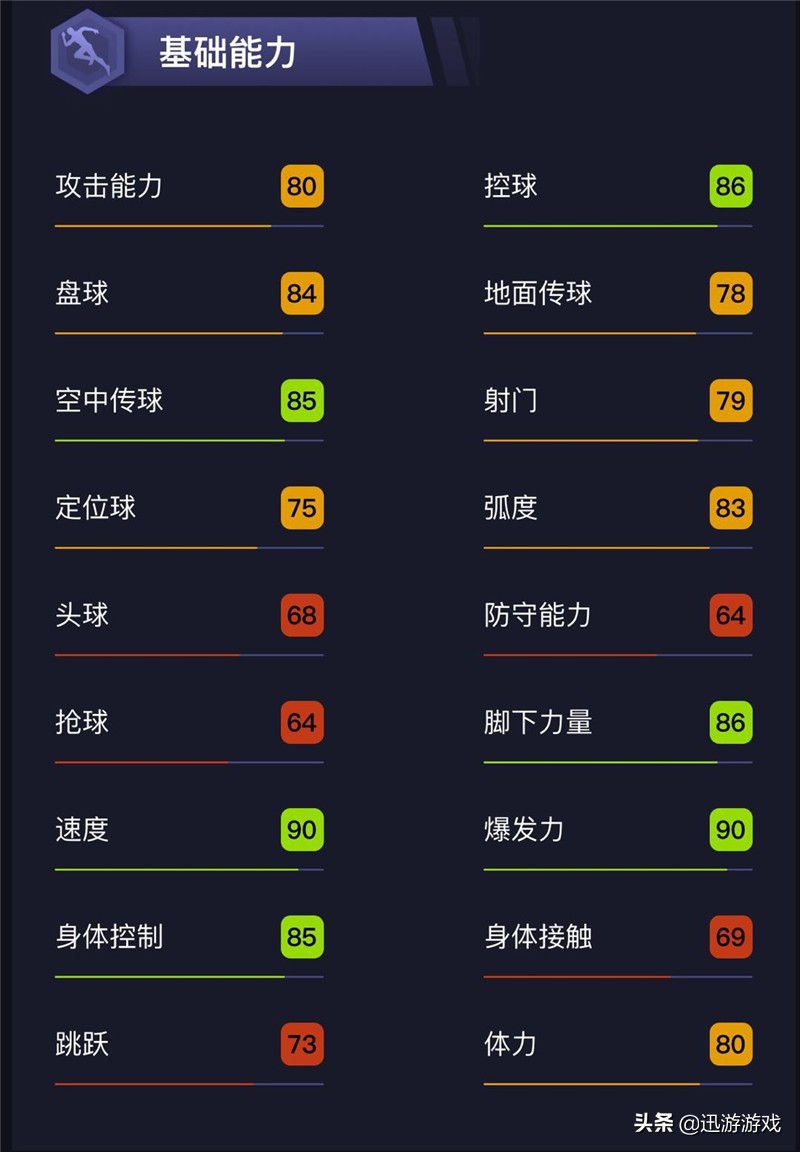Toggle the 射门 stat highlight
This screenshot has width=800, height=1152.
pyautogui.click(x=730, y=401)
